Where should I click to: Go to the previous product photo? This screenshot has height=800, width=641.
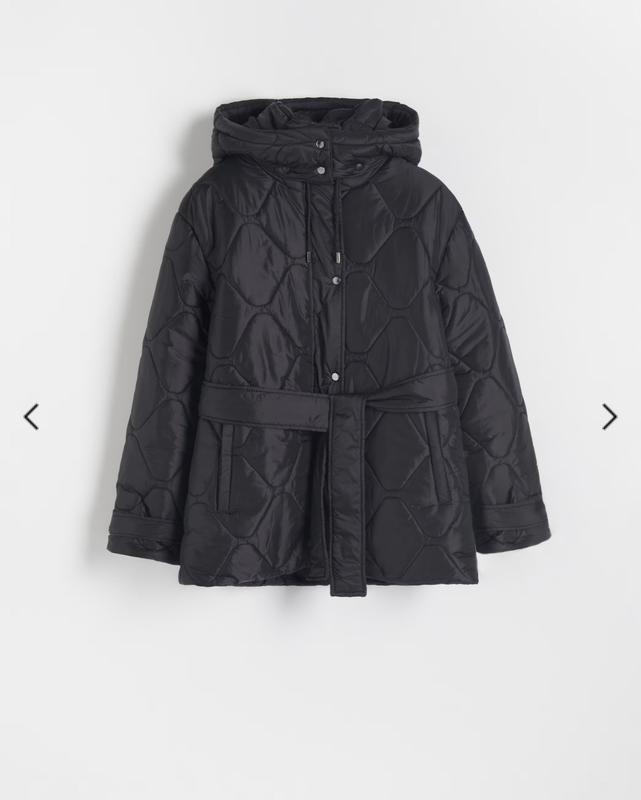31,417
